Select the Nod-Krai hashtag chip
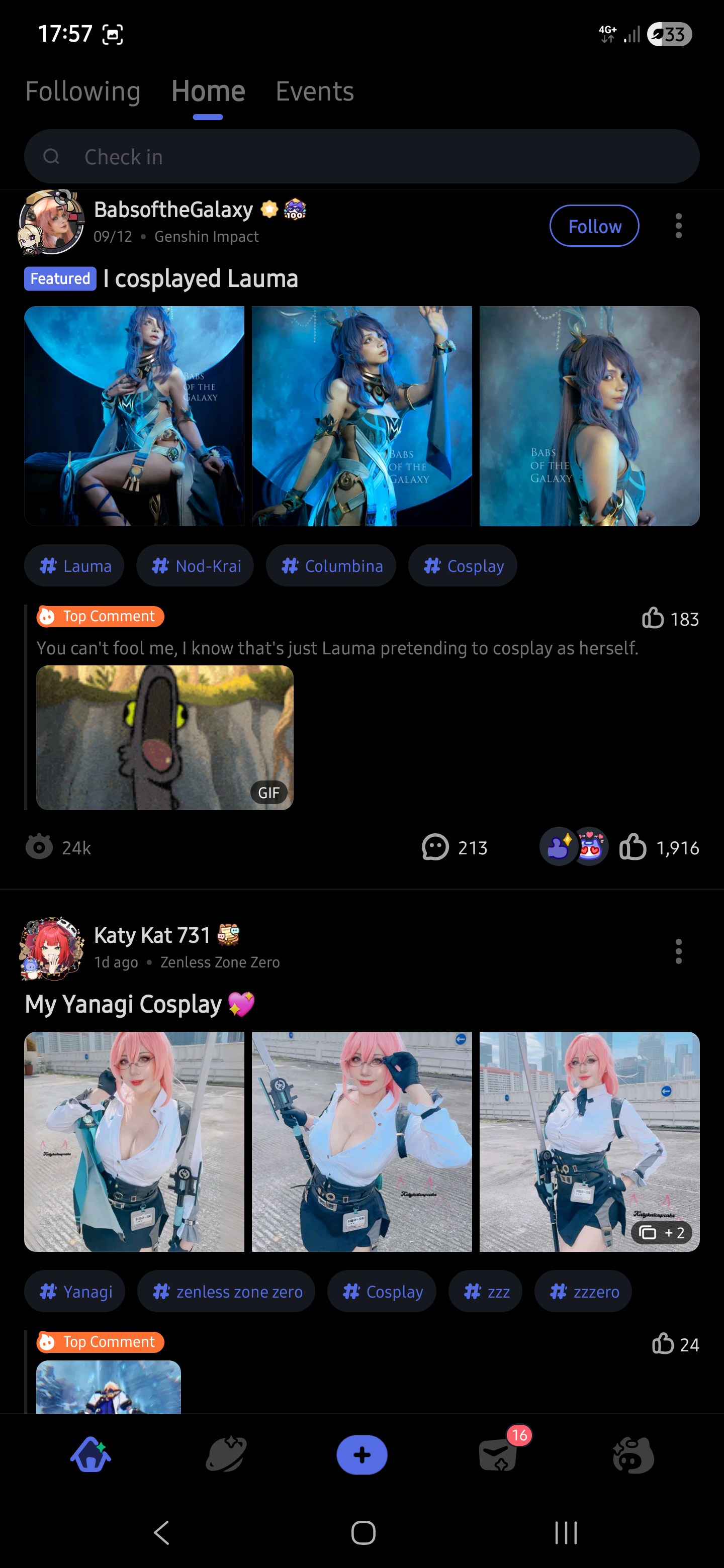 pos(195,566)
